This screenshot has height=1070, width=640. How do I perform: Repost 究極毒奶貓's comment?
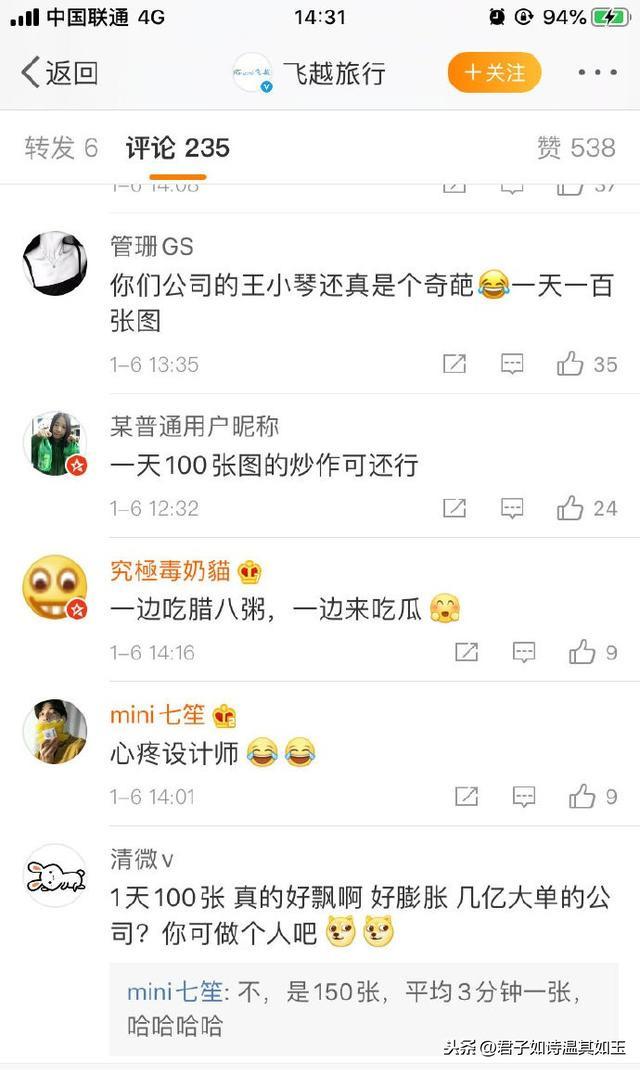coord(466,653)
